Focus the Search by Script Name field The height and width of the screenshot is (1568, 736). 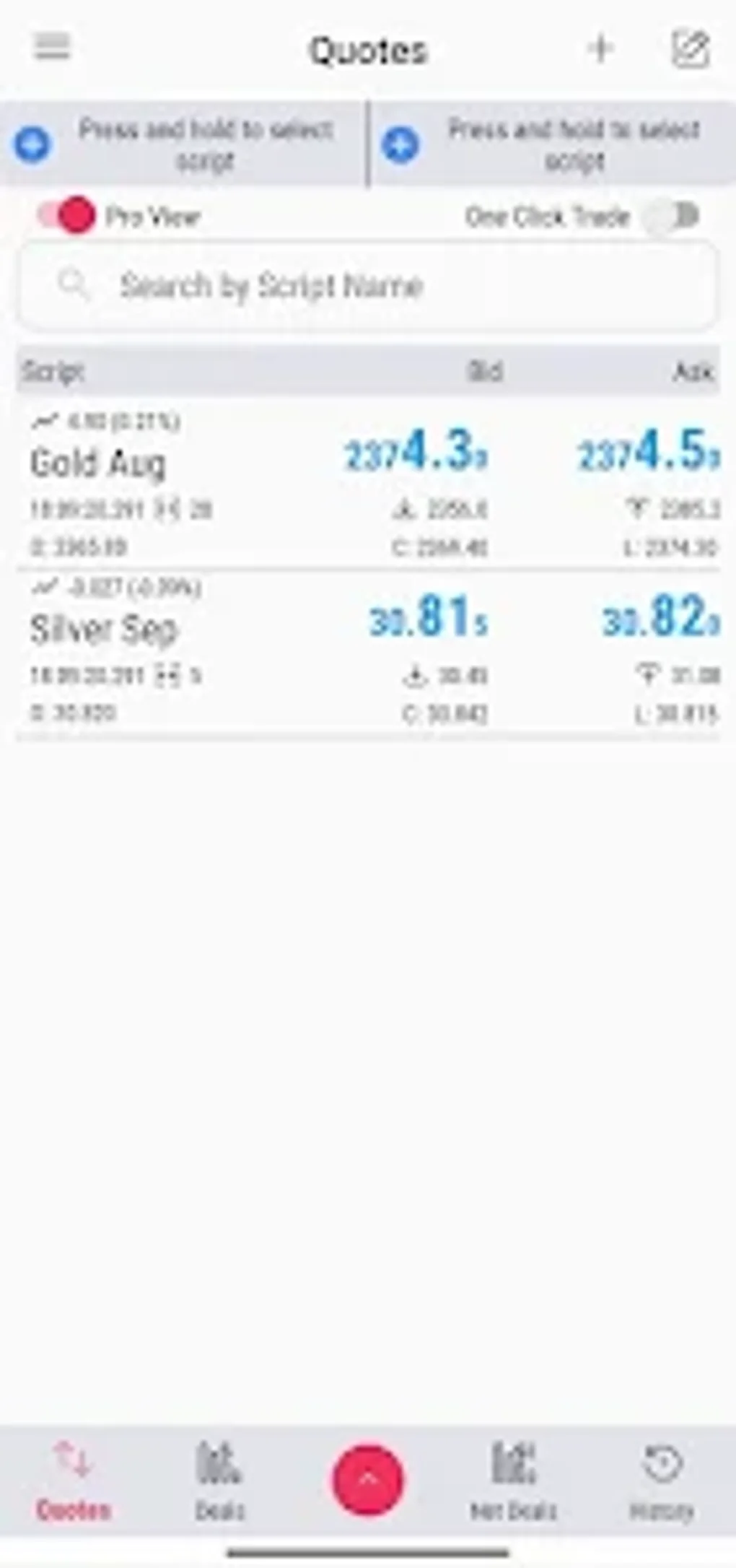(368, 286)
